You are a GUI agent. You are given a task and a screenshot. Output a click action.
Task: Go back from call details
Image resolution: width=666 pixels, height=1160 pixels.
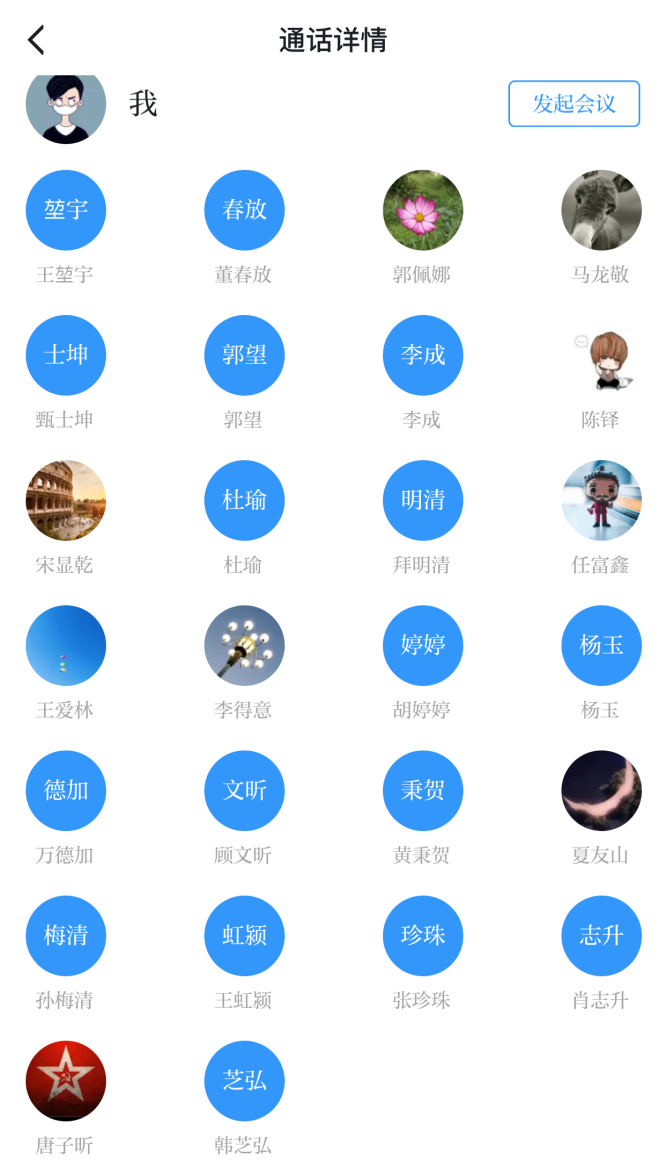(36, 40)
